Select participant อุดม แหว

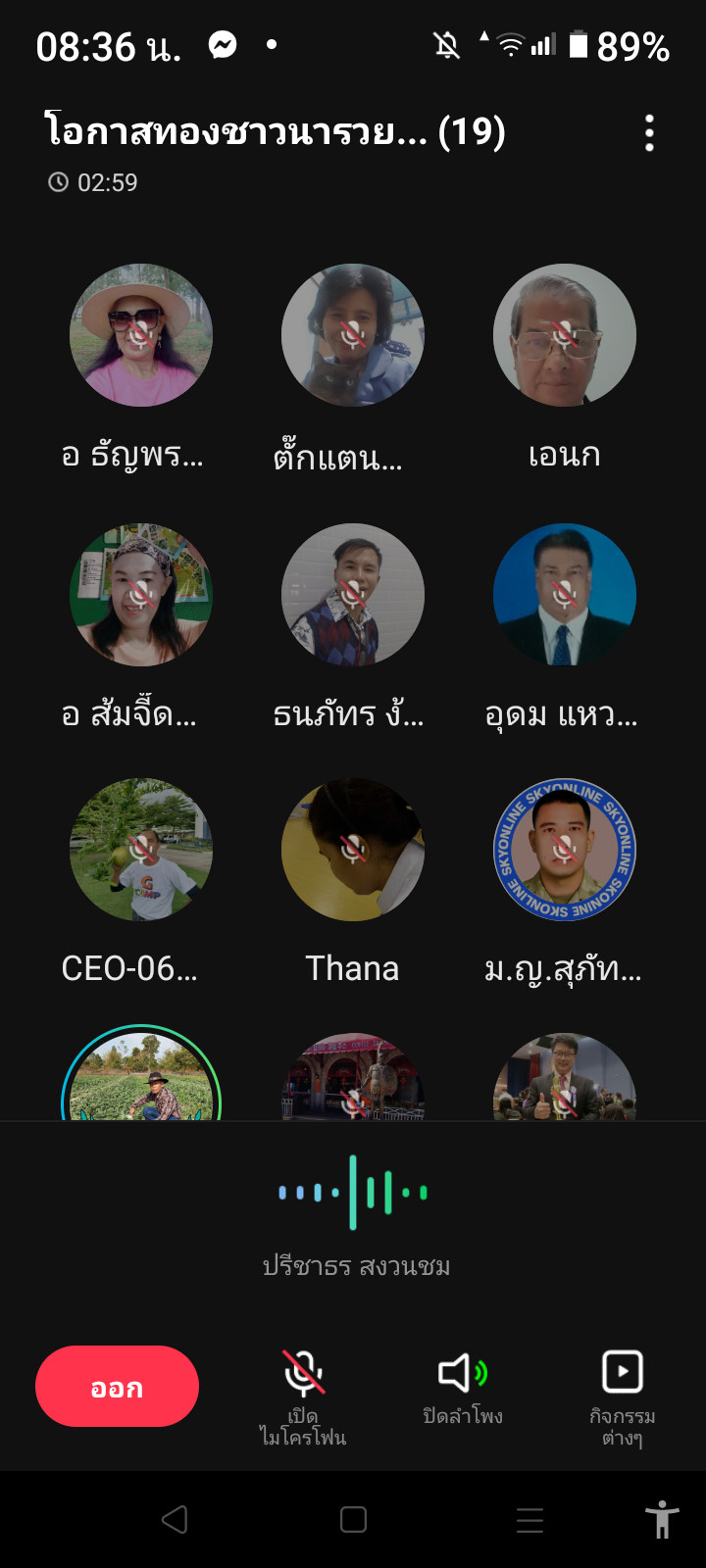[x=565, y=595]
